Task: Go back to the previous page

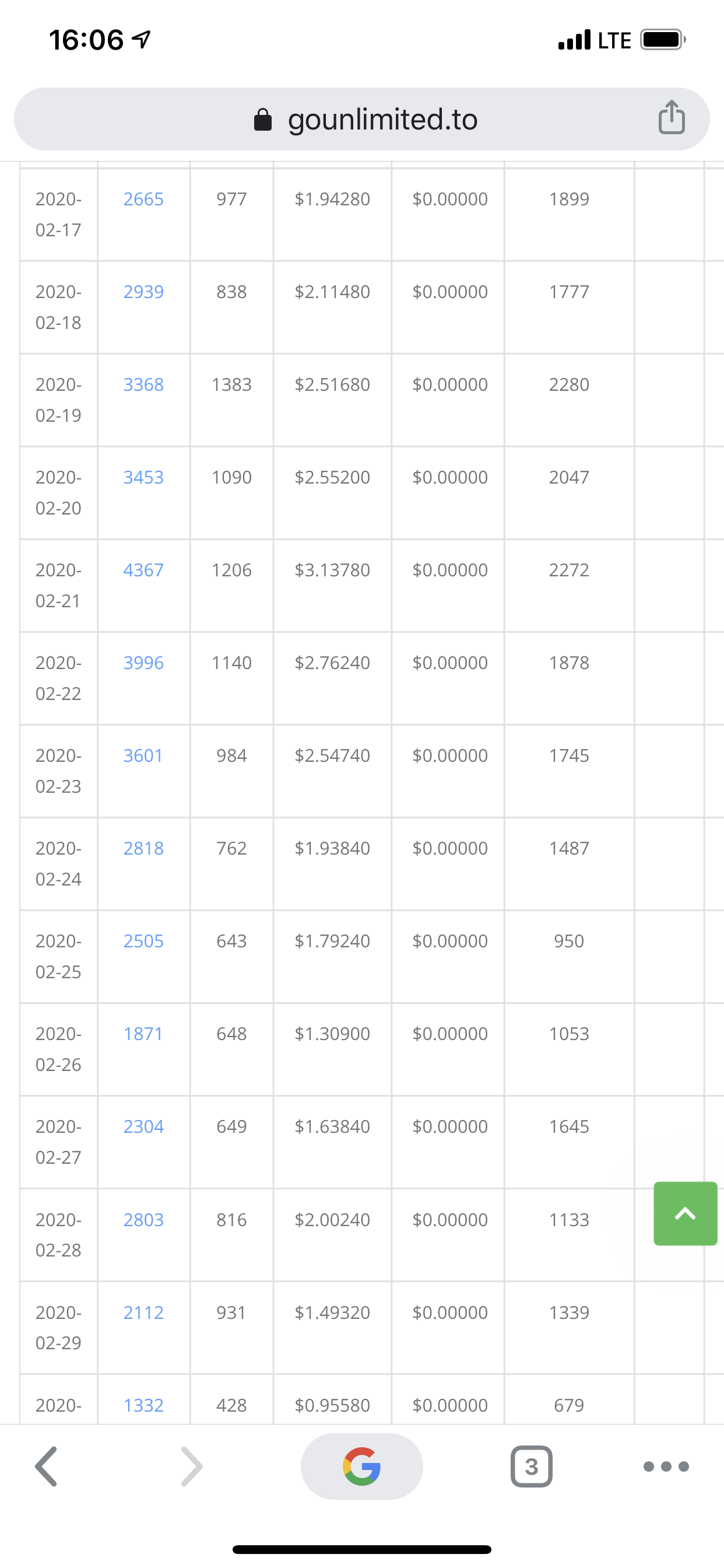Action: click(46, 1466)
